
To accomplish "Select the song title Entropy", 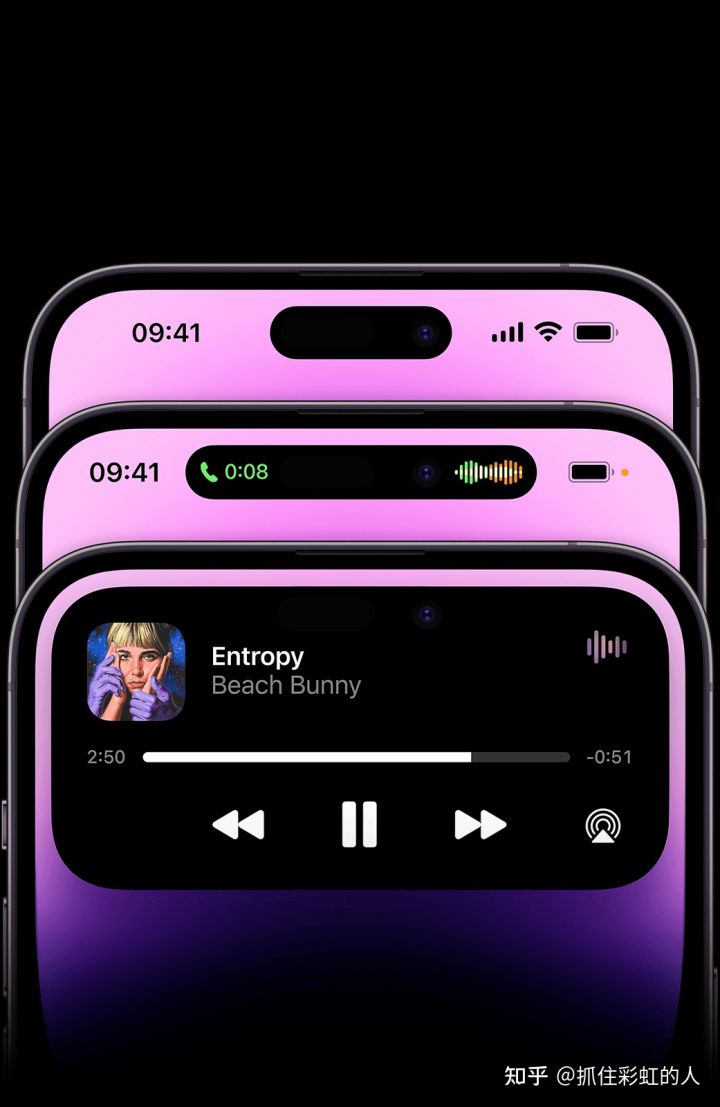I will click(257, 656).
